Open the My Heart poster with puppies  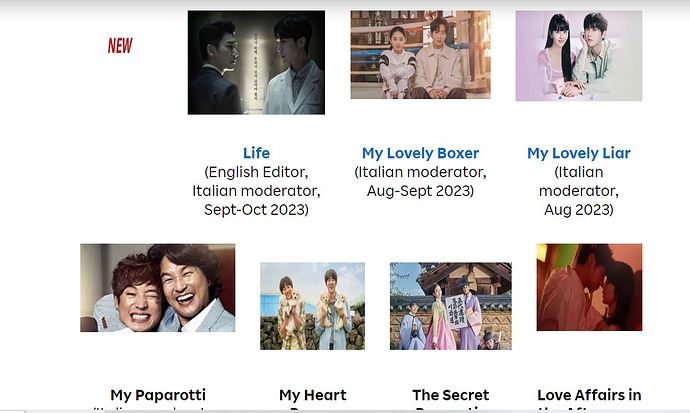(x=312, y=306)
